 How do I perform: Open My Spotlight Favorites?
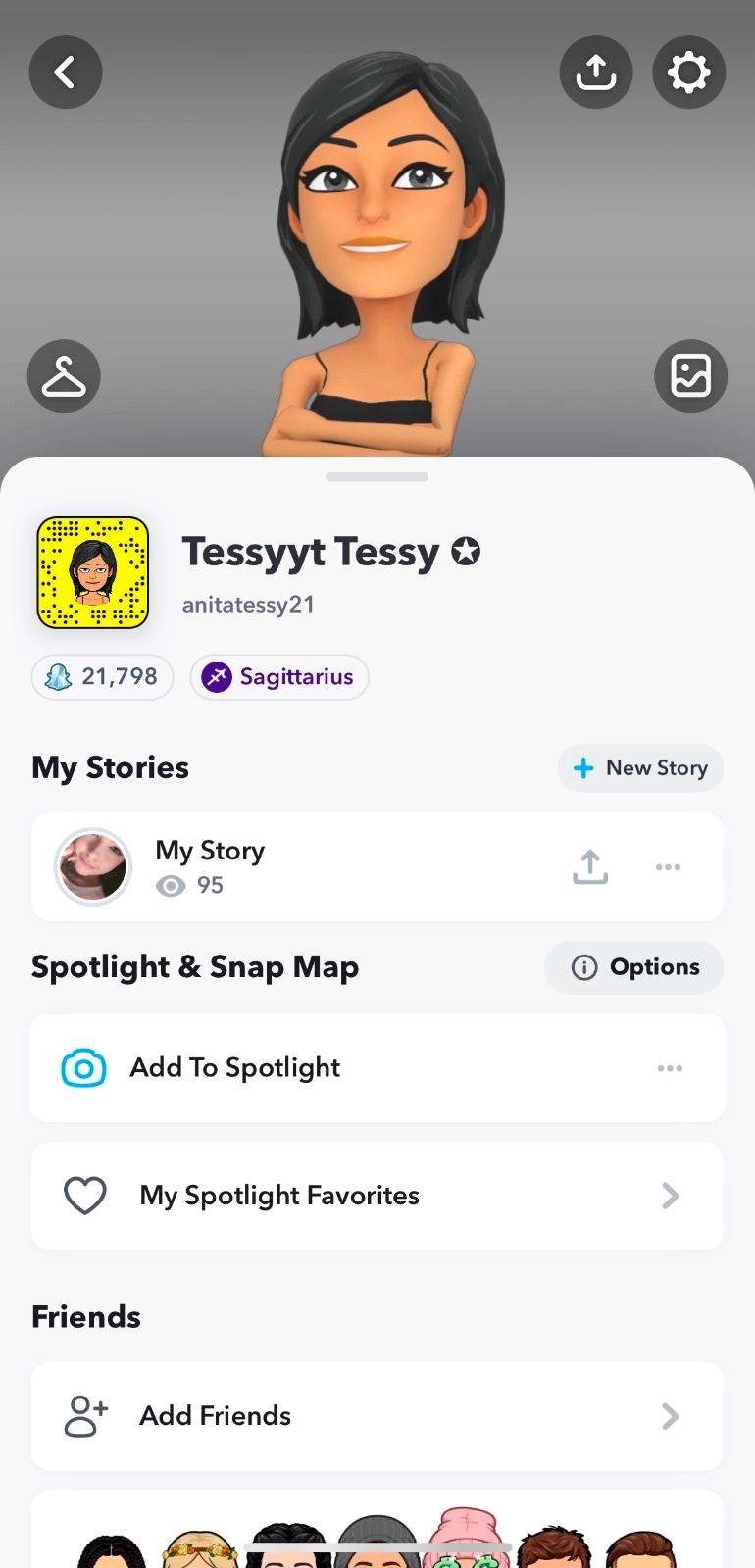377,1196
